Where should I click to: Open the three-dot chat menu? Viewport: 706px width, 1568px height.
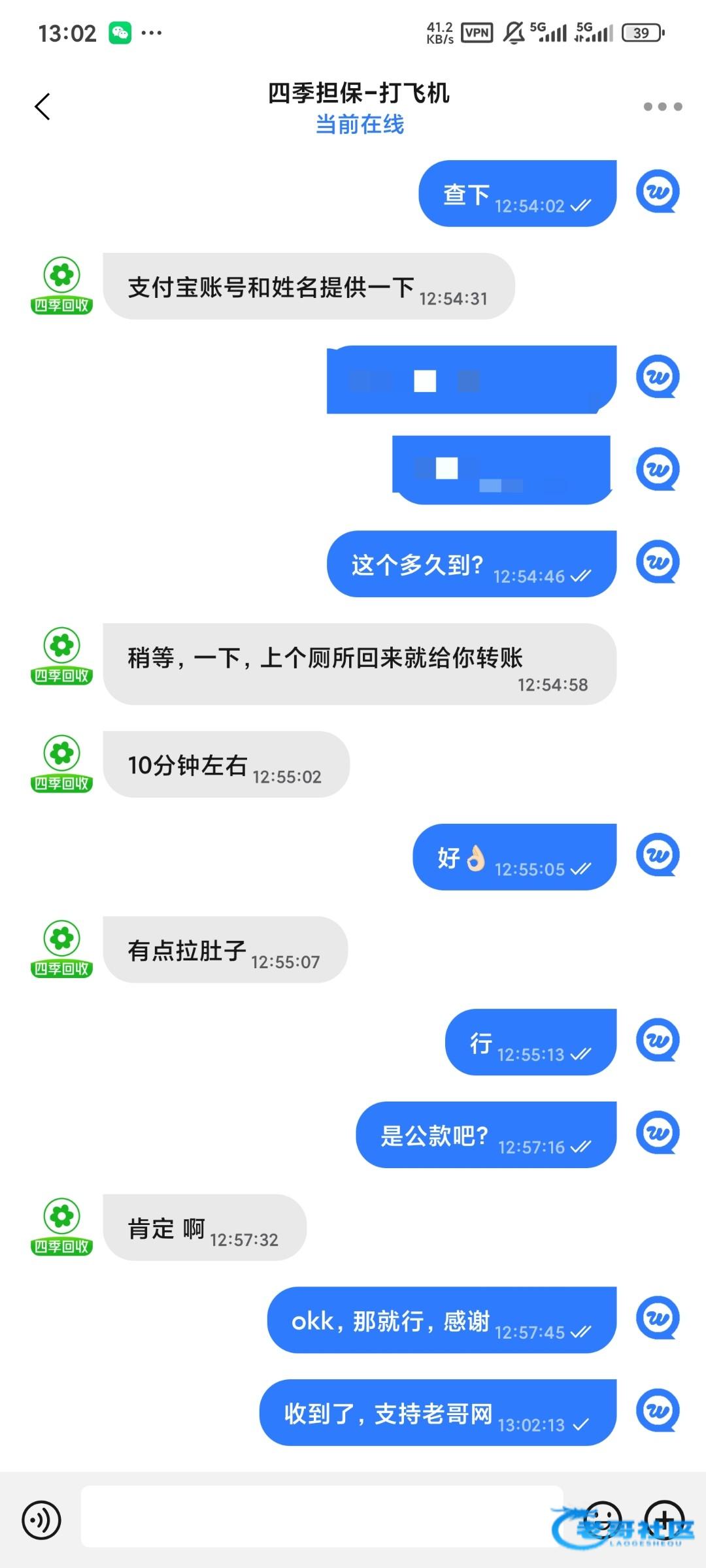coord(662,106)
